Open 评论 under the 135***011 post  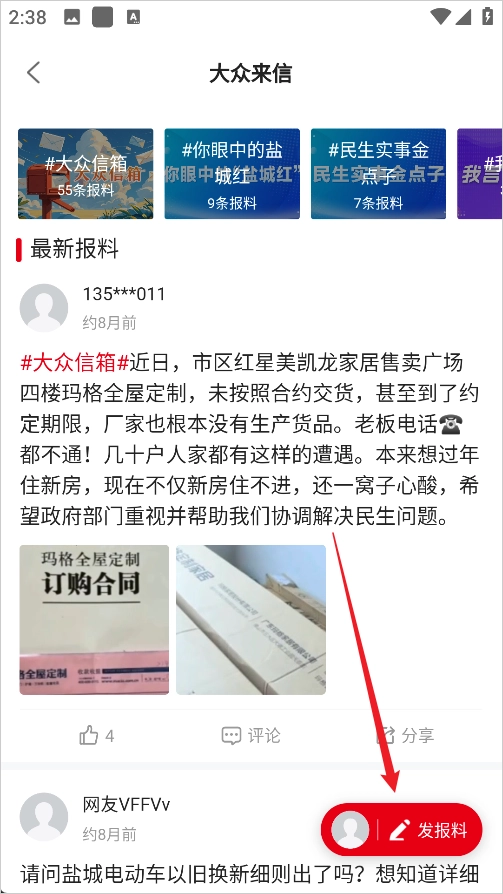(251, 735)
